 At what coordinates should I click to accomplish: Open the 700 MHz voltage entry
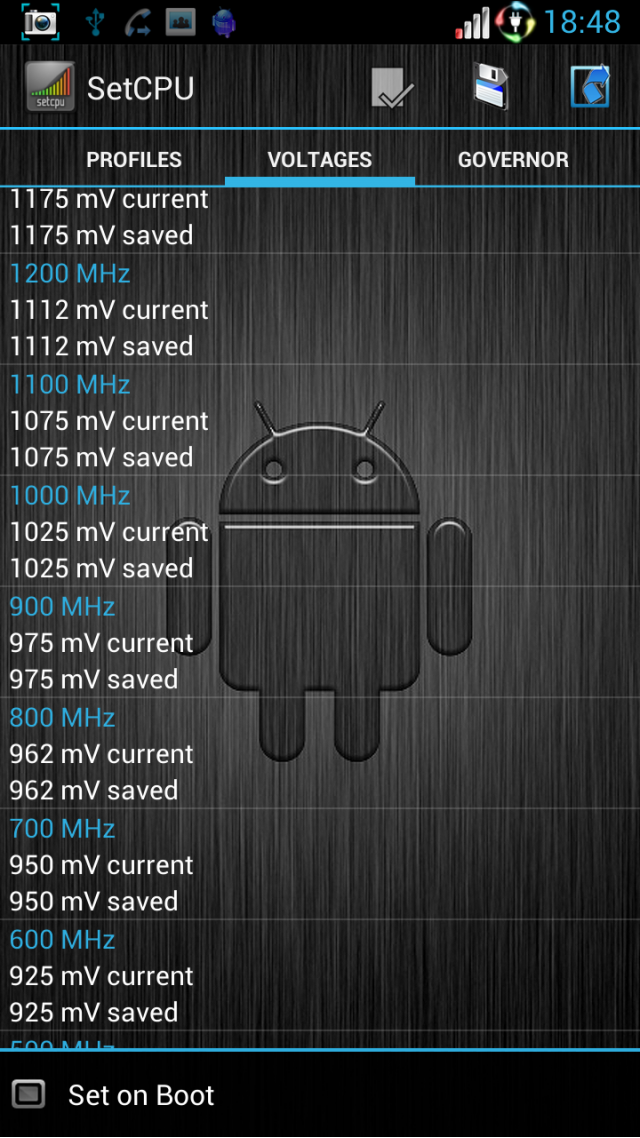point(320,864)
